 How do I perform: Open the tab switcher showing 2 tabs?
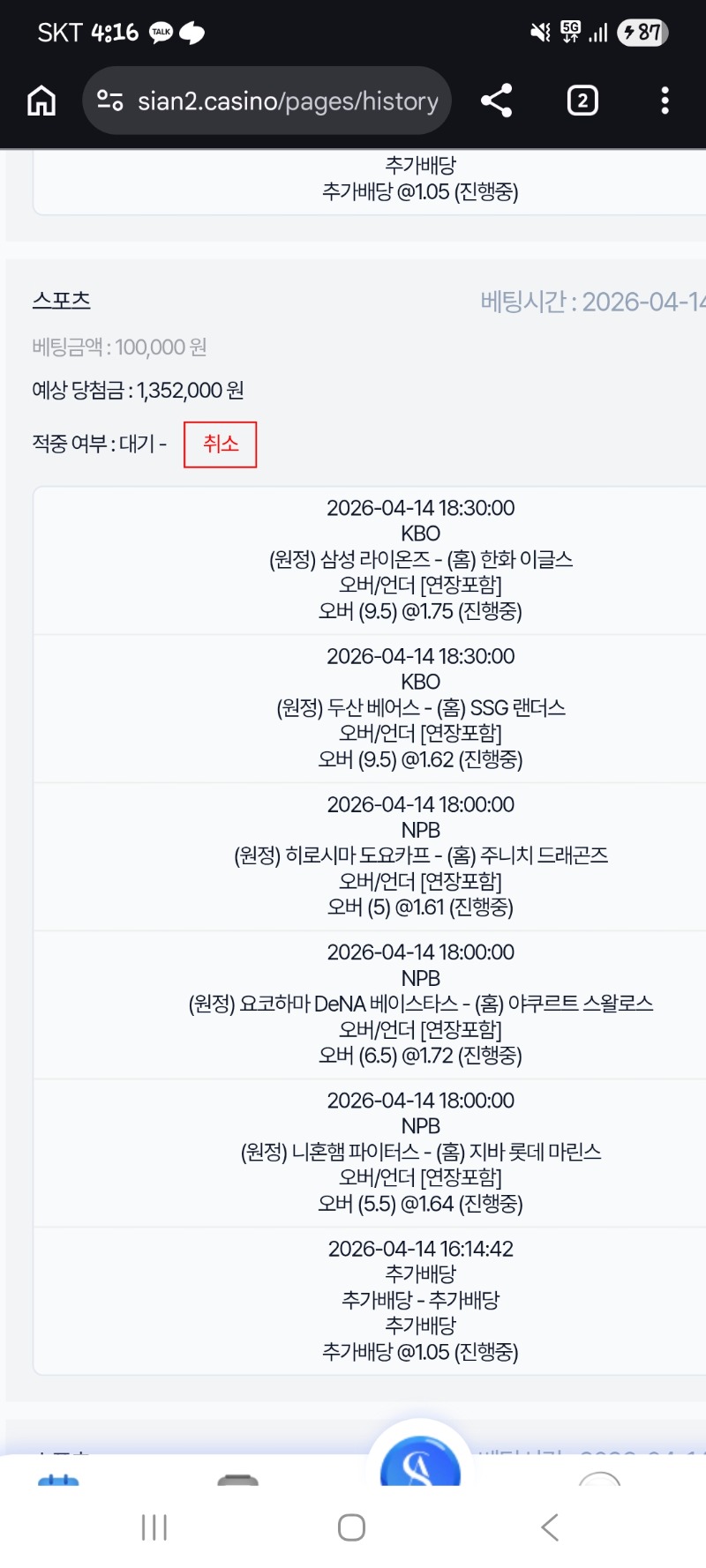pos(582,101)
